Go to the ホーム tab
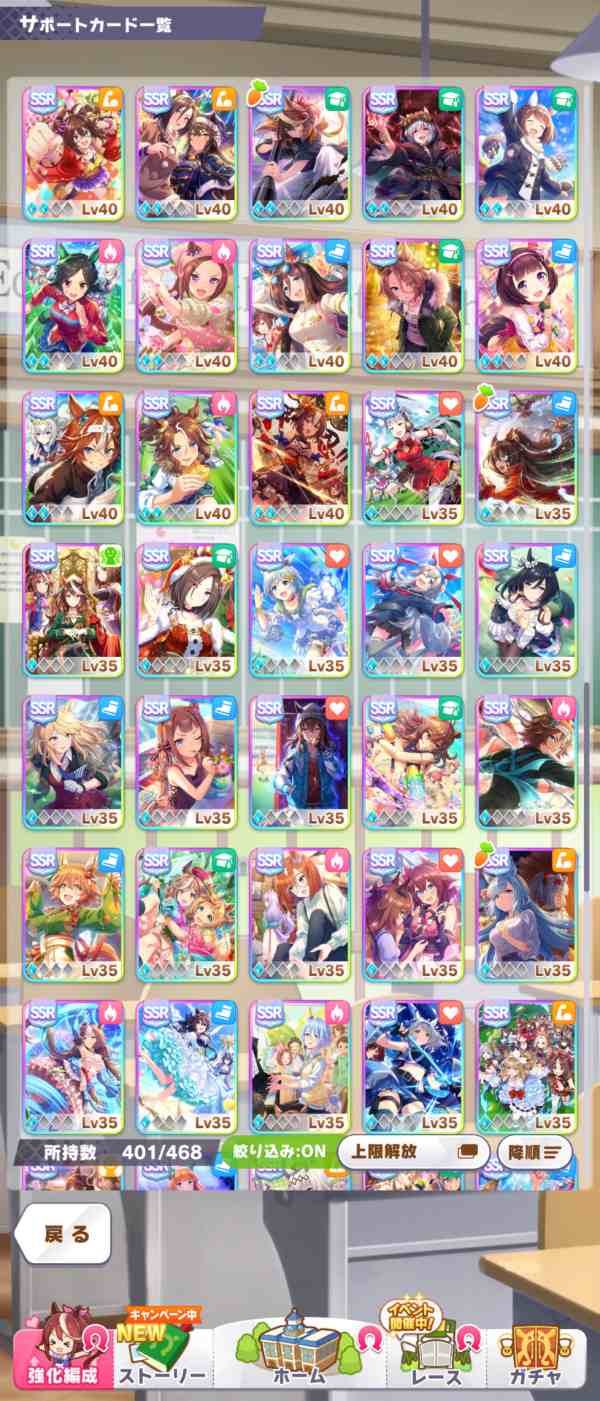The width and height of the screenshot is (600, 1401). point(300,1358)
